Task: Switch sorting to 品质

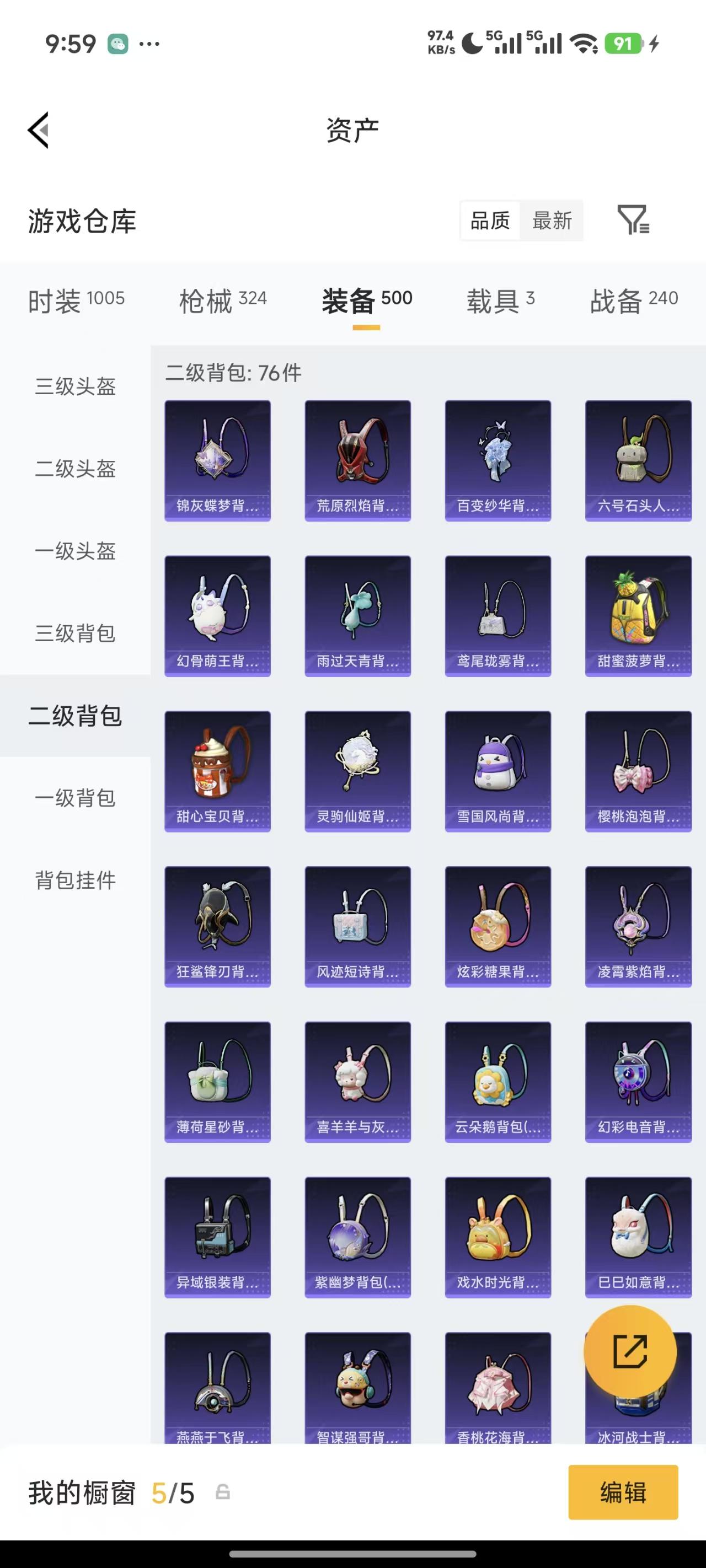Action: tap(490, 221)
